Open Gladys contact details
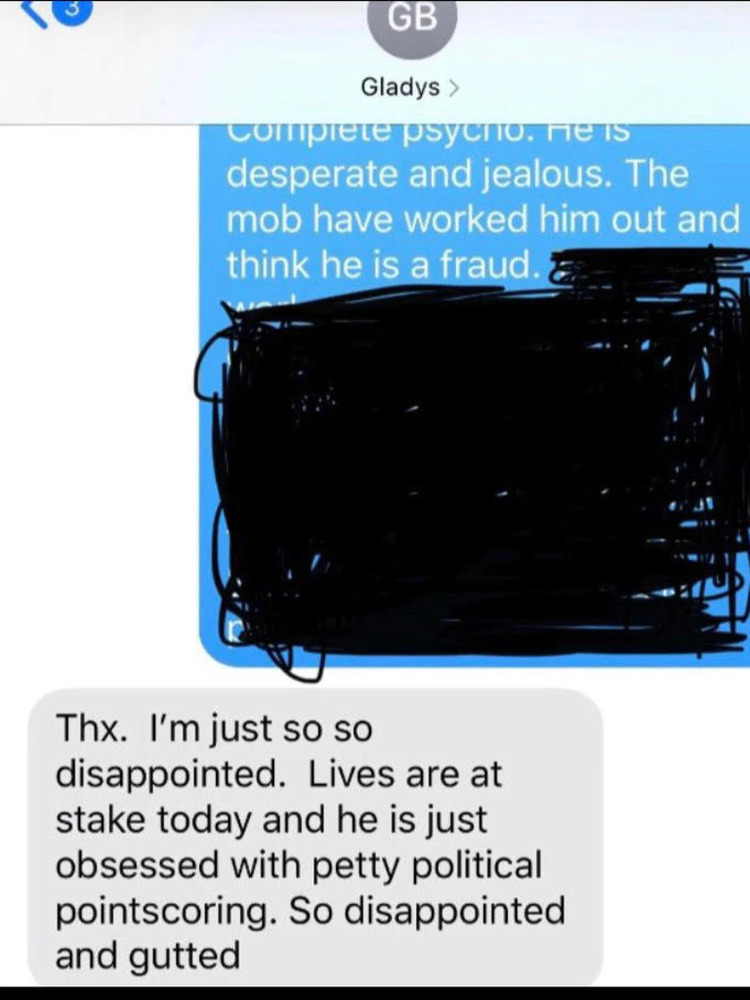This screenshot has height=1000, width=750. tap(408, 88)
